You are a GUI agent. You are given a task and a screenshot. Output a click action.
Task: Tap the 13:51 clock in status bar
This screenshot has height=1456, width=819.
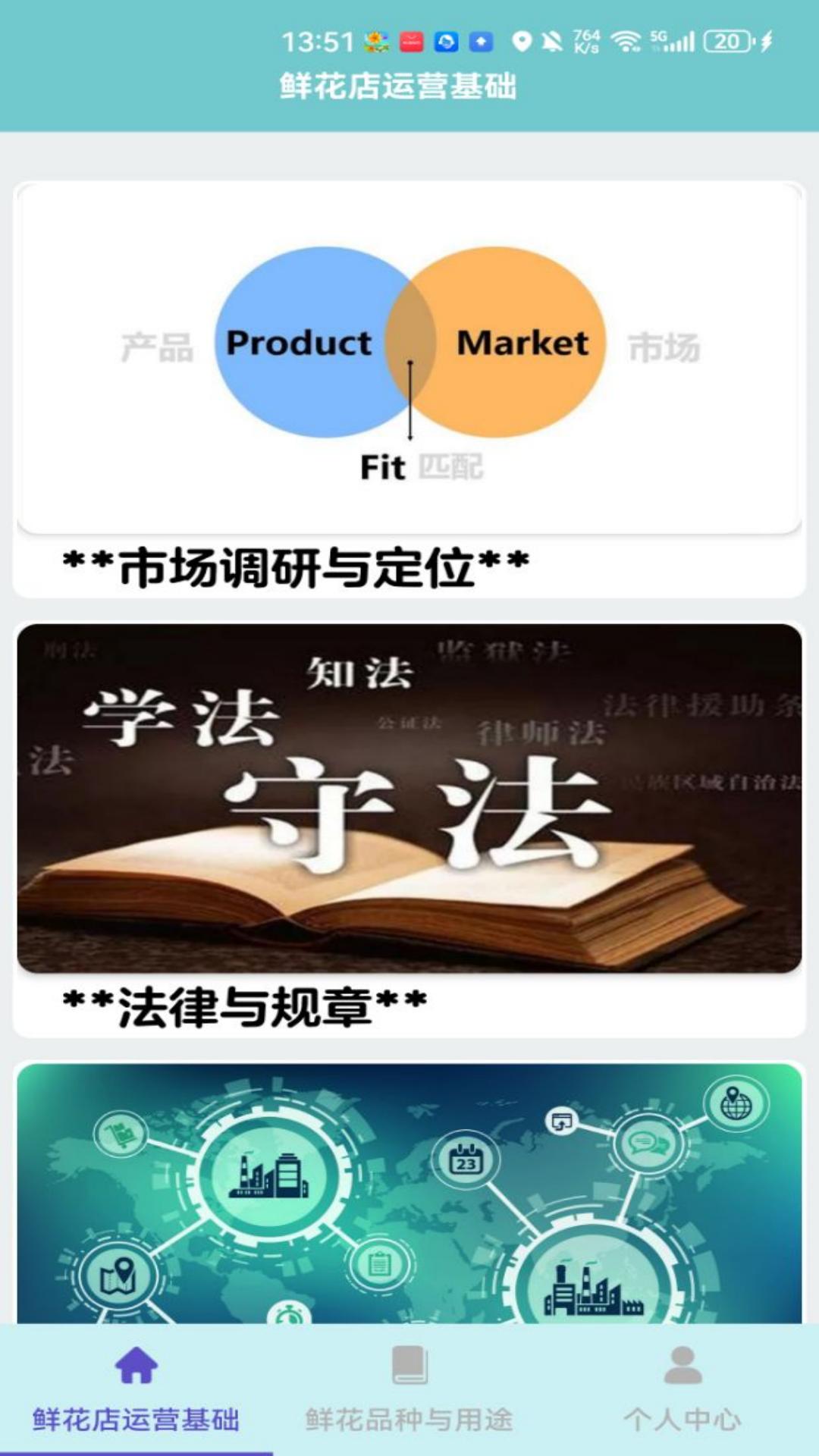tap(316, 42)
